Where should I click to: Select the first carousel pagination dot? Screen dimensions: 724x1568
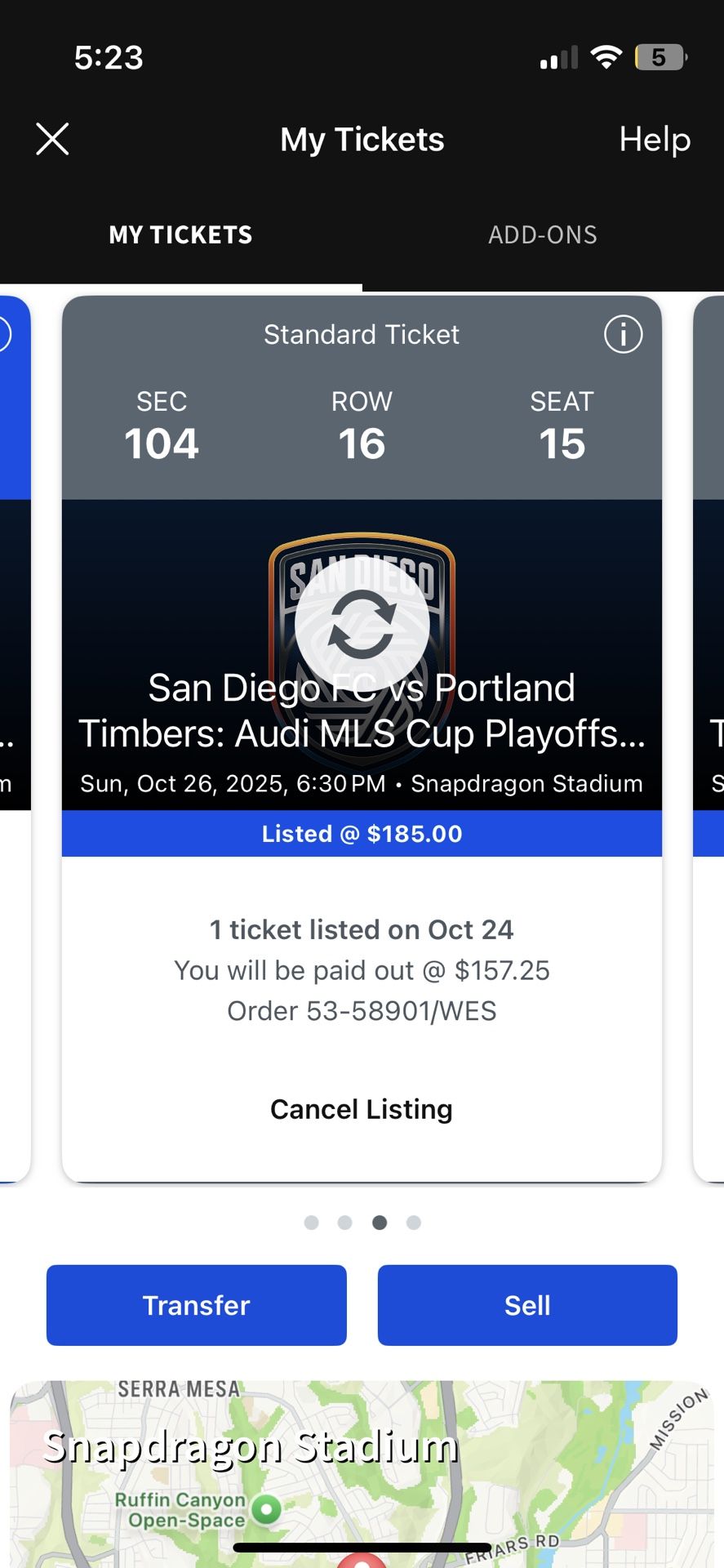311,1223
